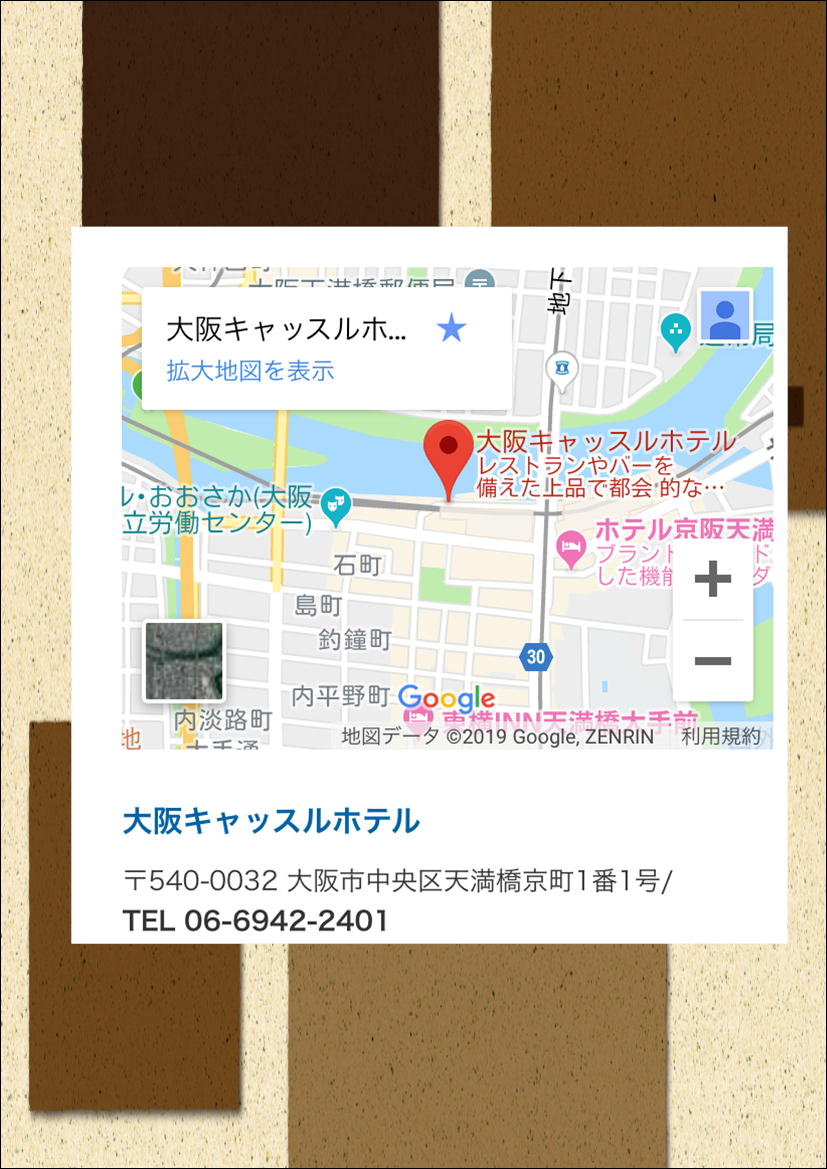Save 大阪キャッスルホテル with the star icon
This screenshot has width=827, height=1169.
pos(452,328)
